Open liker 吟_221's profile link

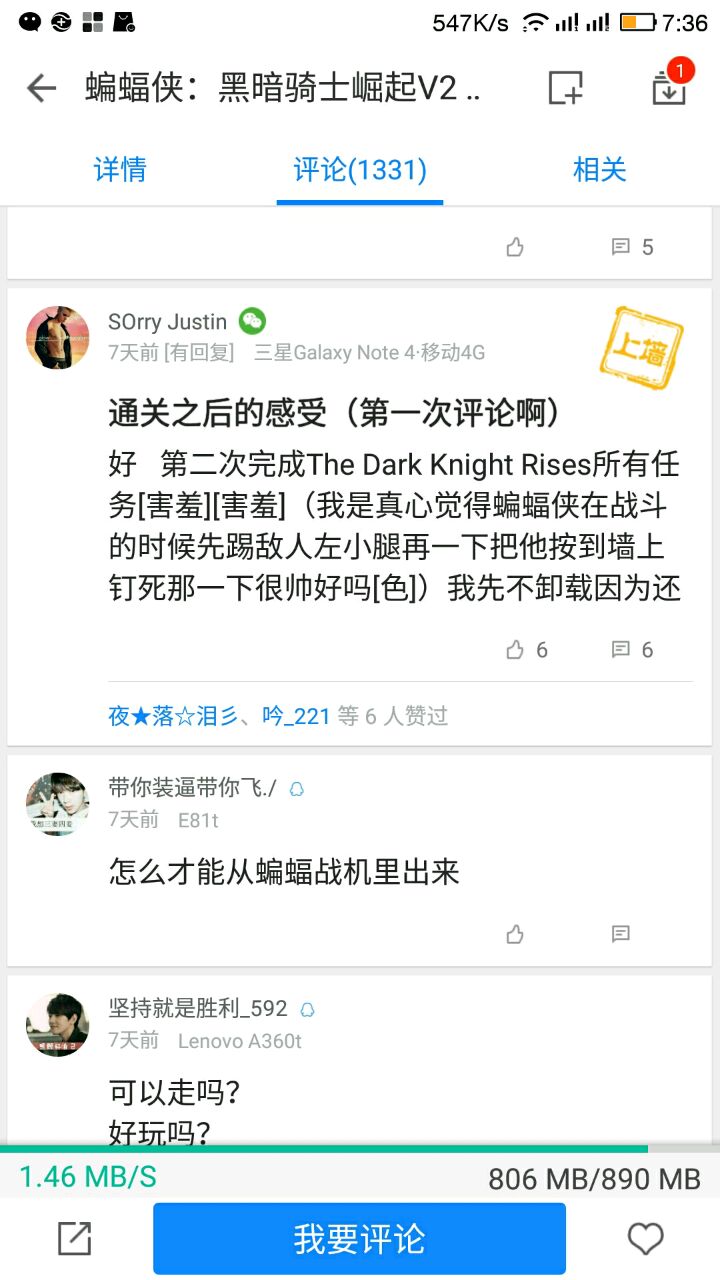[296, 716]
